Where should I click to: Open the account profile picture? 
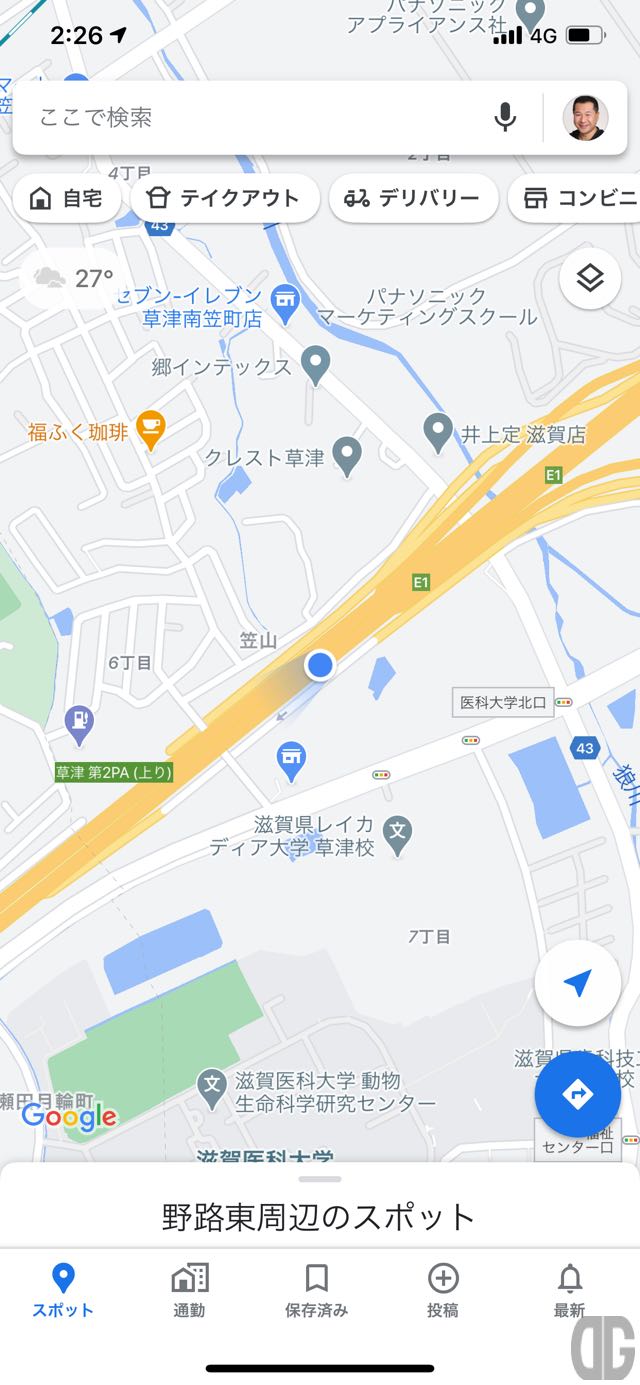(585, 118)
